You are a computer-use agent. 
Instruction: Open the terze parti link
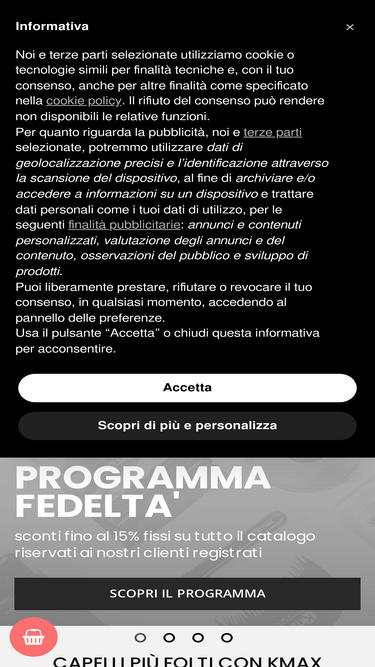coord(273,132)
